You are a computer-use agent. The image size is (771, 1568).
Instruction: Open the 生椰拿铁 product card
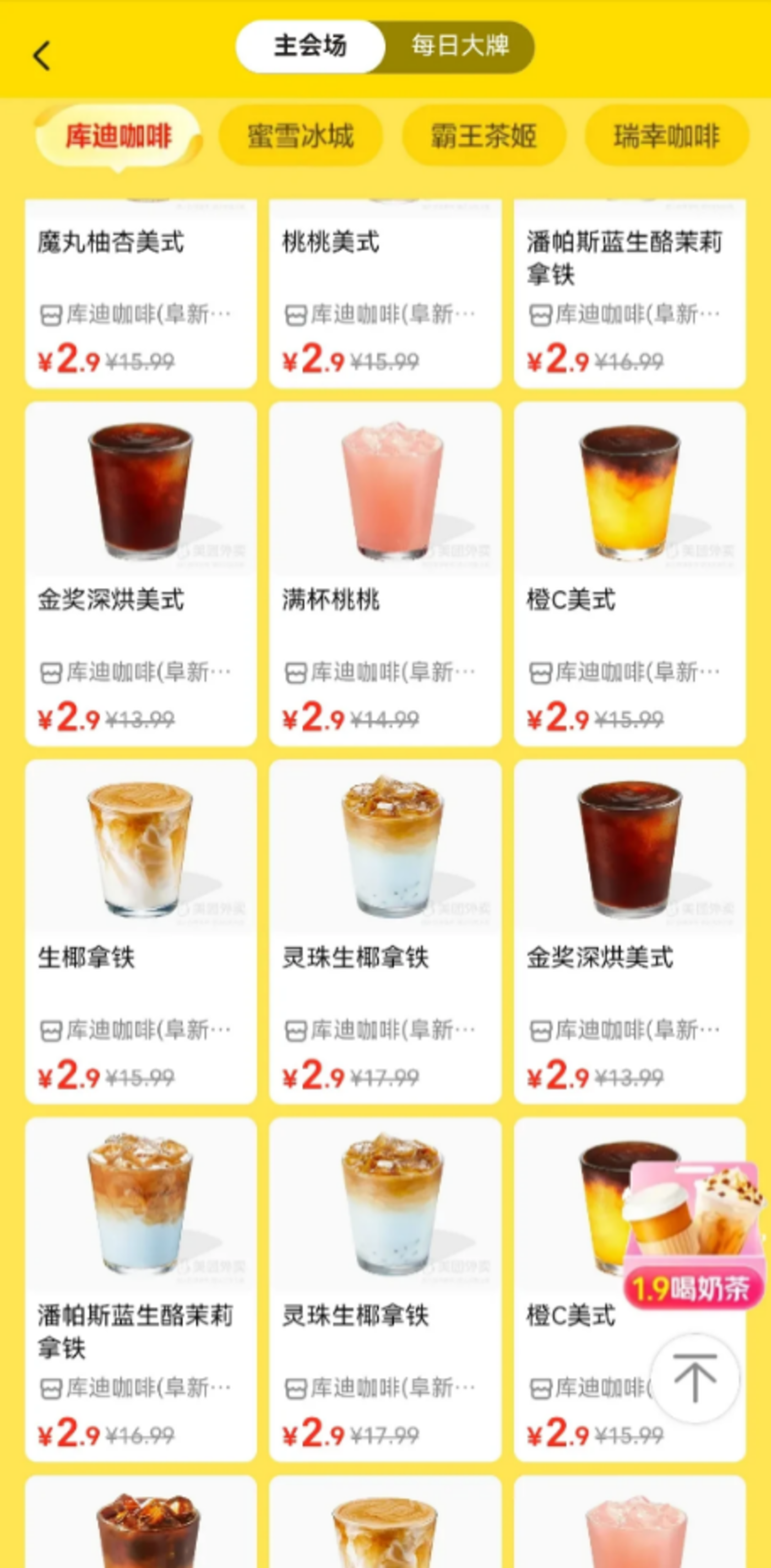[x=140, y=931]
